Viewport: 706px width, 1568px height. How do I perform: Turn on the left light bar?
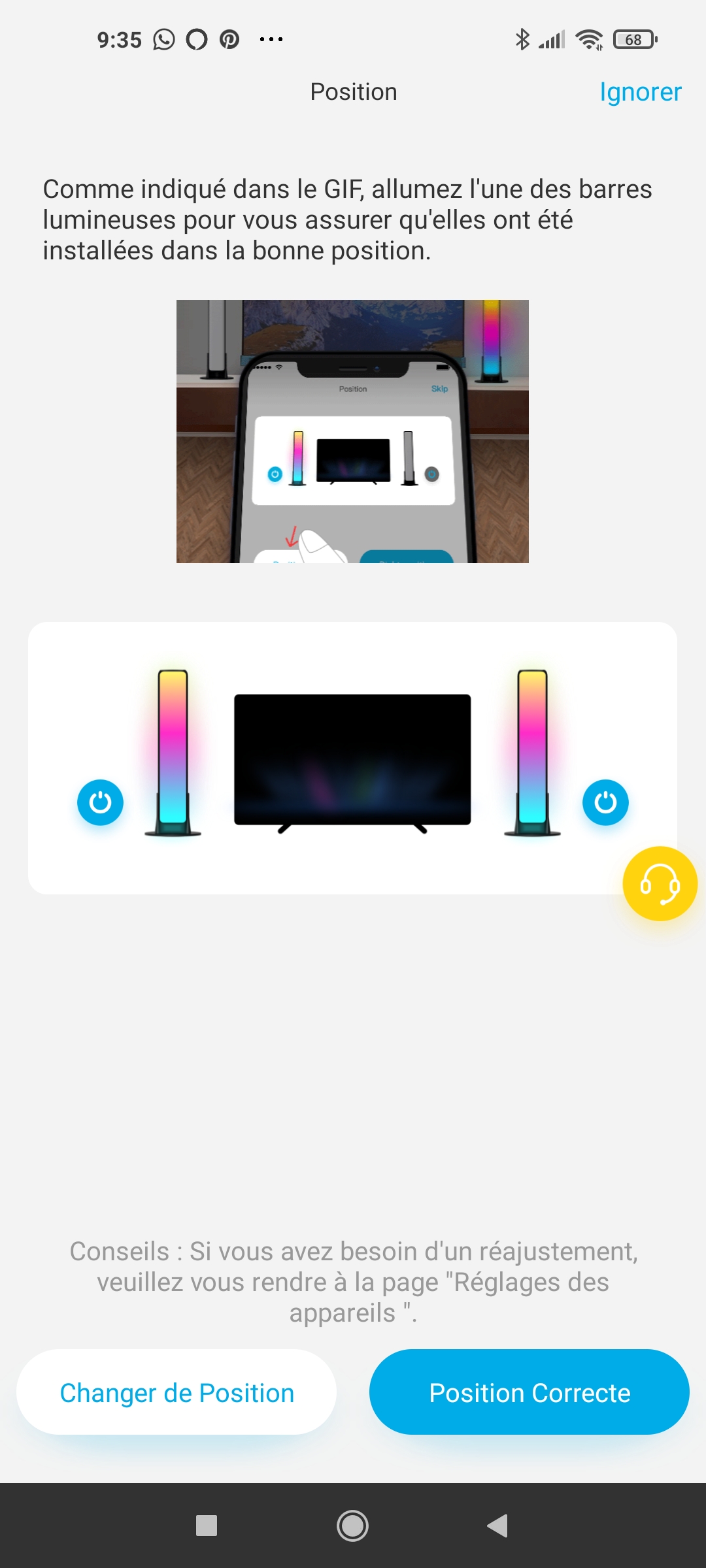[100, 802]
